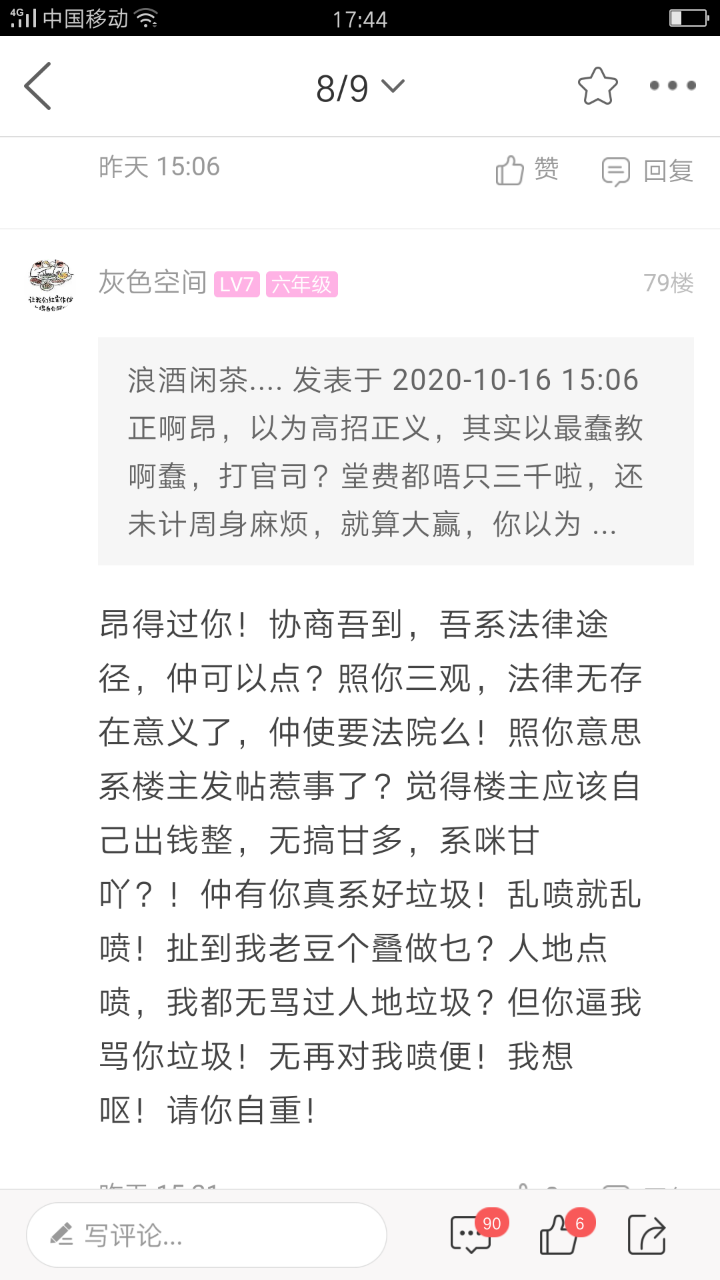The width and height of the screenshot is (720, 1280).
Task: Like the comment posted 昨天 15:06
Action: click(x=527, y=171)
